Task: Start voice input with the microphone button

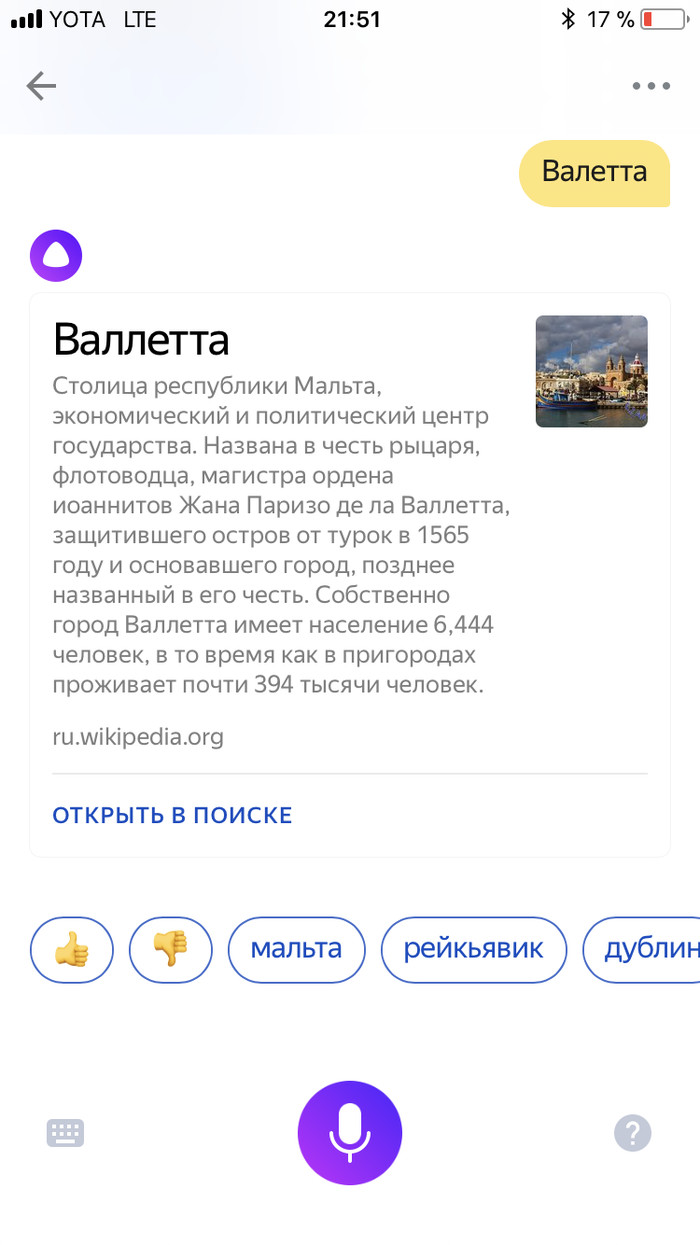Action: [x=350, y=1133]
